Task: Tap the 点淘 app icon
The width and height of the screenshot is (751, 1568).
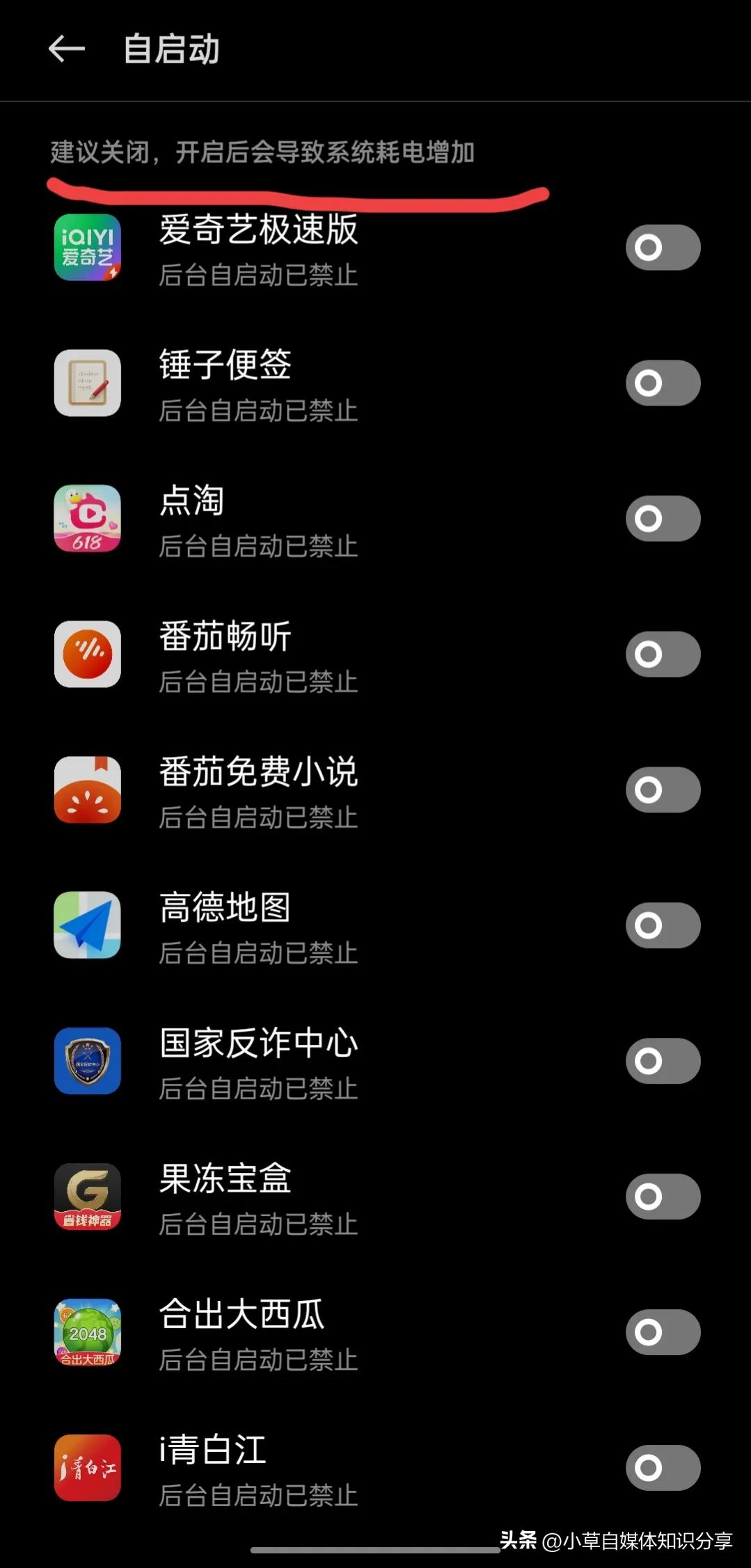Action: [87, 519]
